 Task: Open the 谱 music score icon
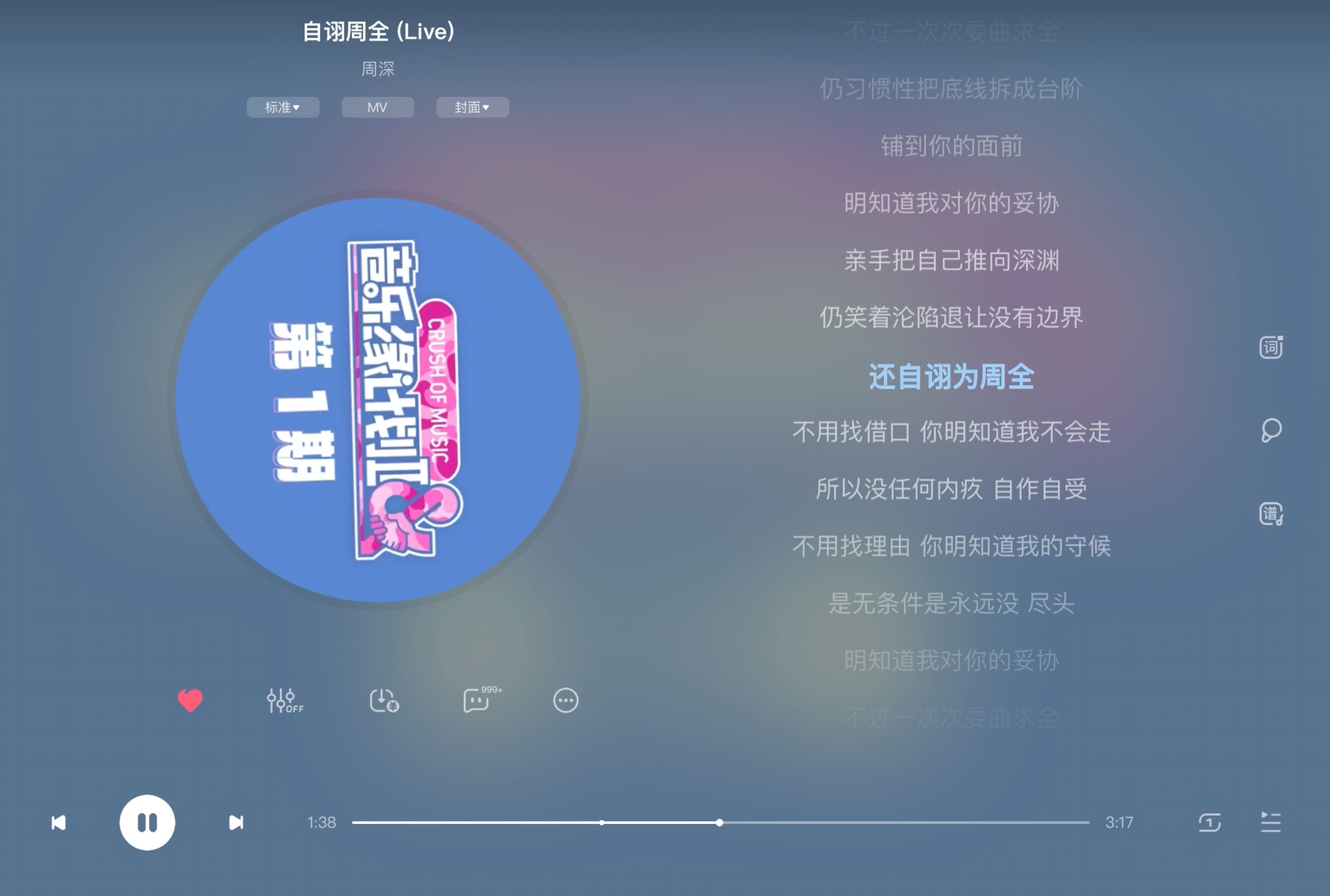1271,514
